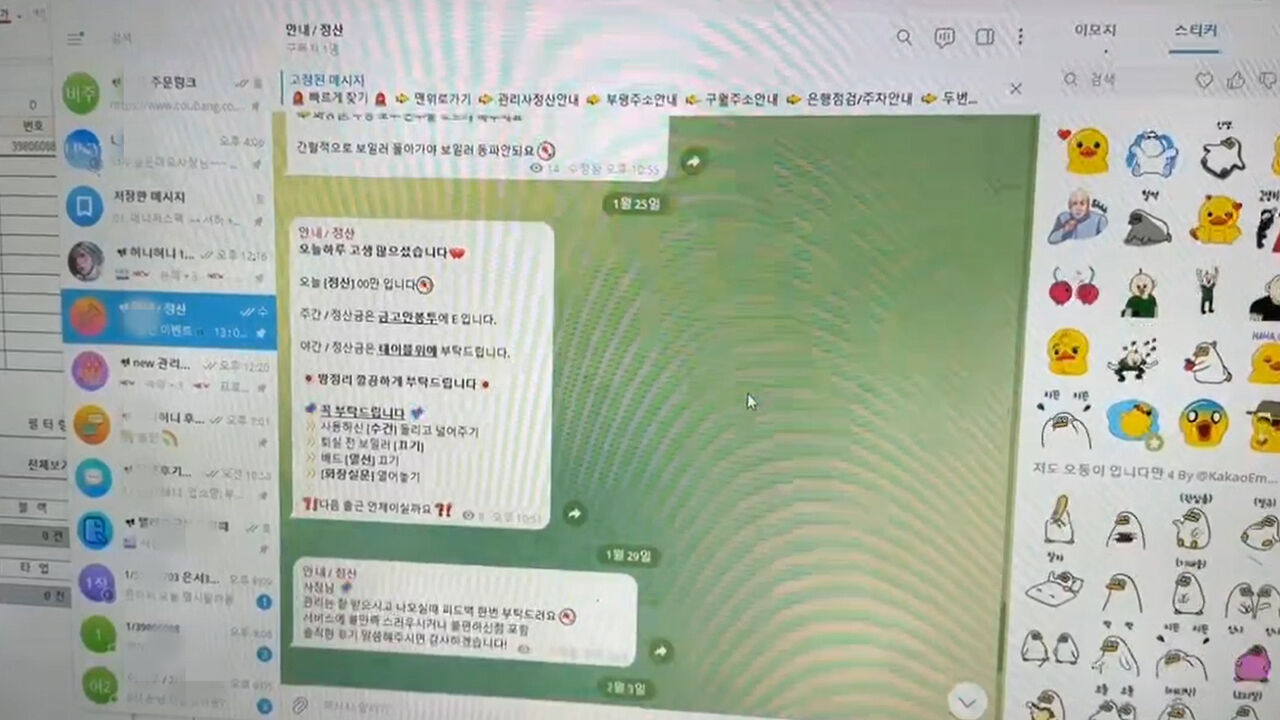Open the chat search icon
The height and width of the screenshot is (720, 1280).
coord(904,37)
